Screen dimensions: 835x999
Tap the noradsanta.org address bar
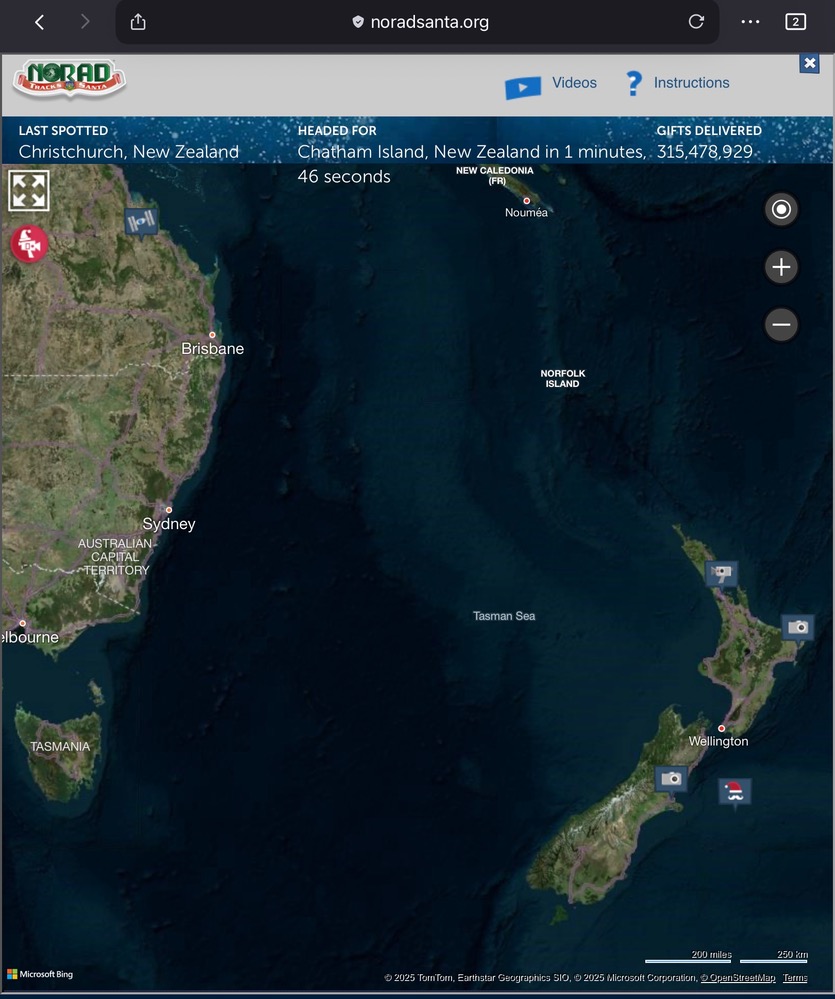420,22
